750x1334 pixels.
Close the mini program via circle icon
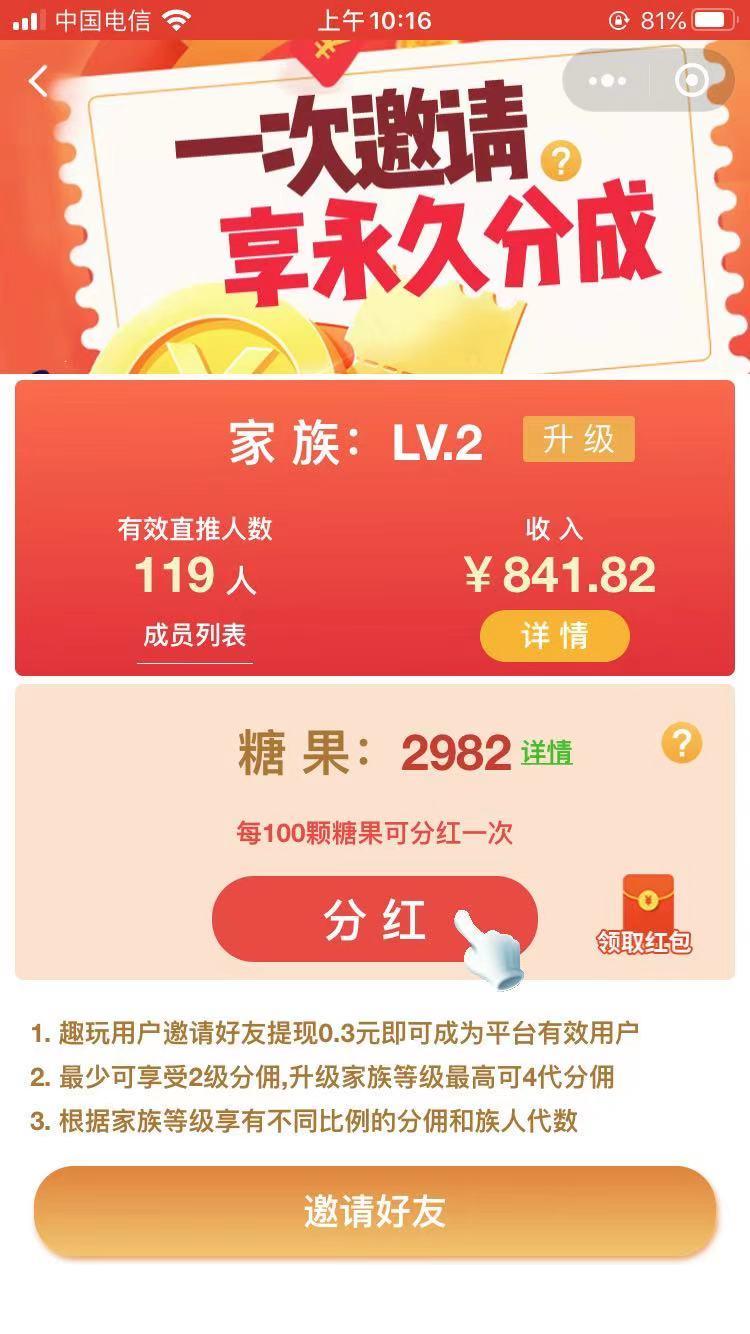[692, 81]
